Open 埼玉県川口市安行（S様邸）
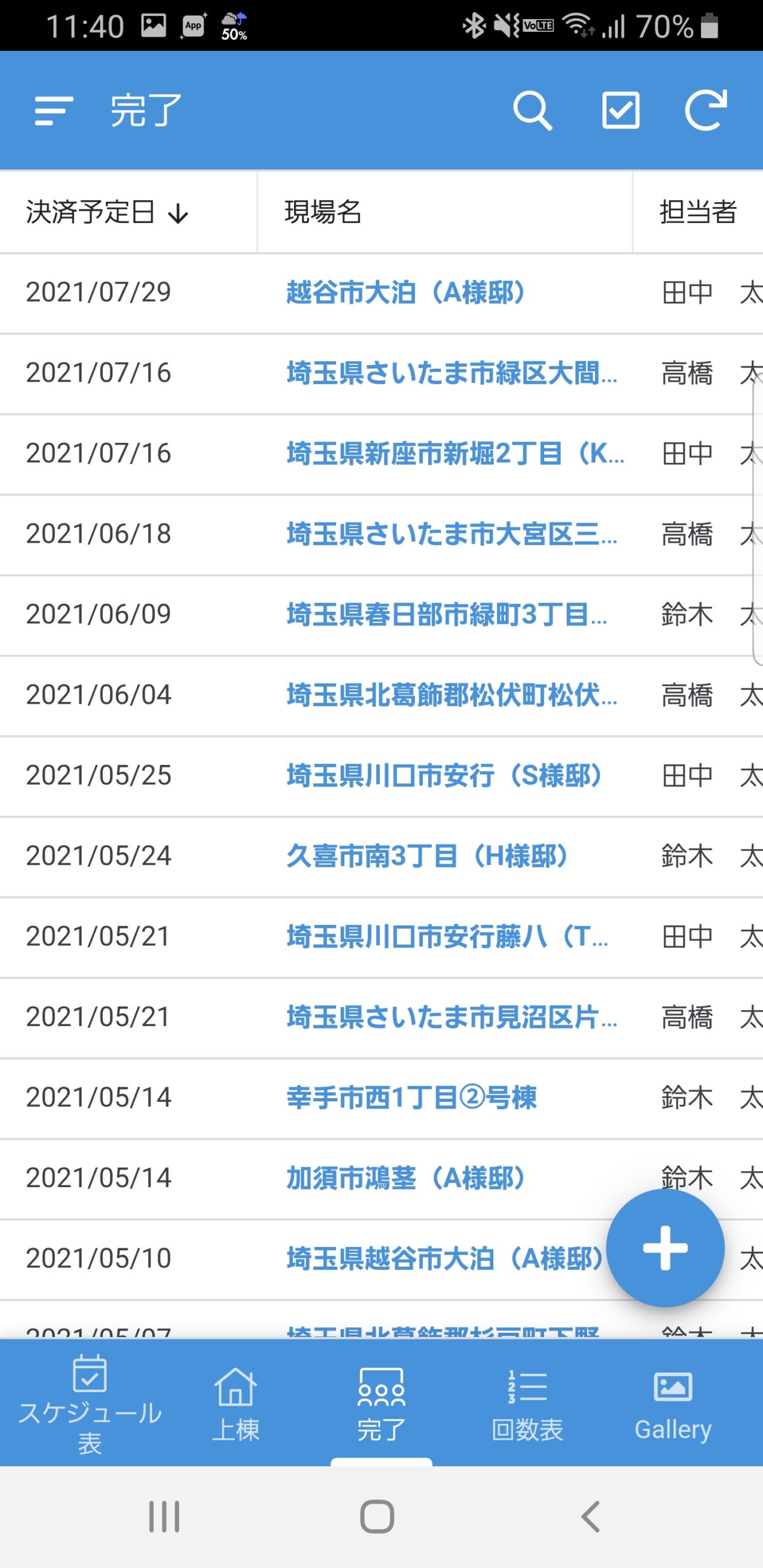This screenshot has height=1568, width=763. click(444, 775)
